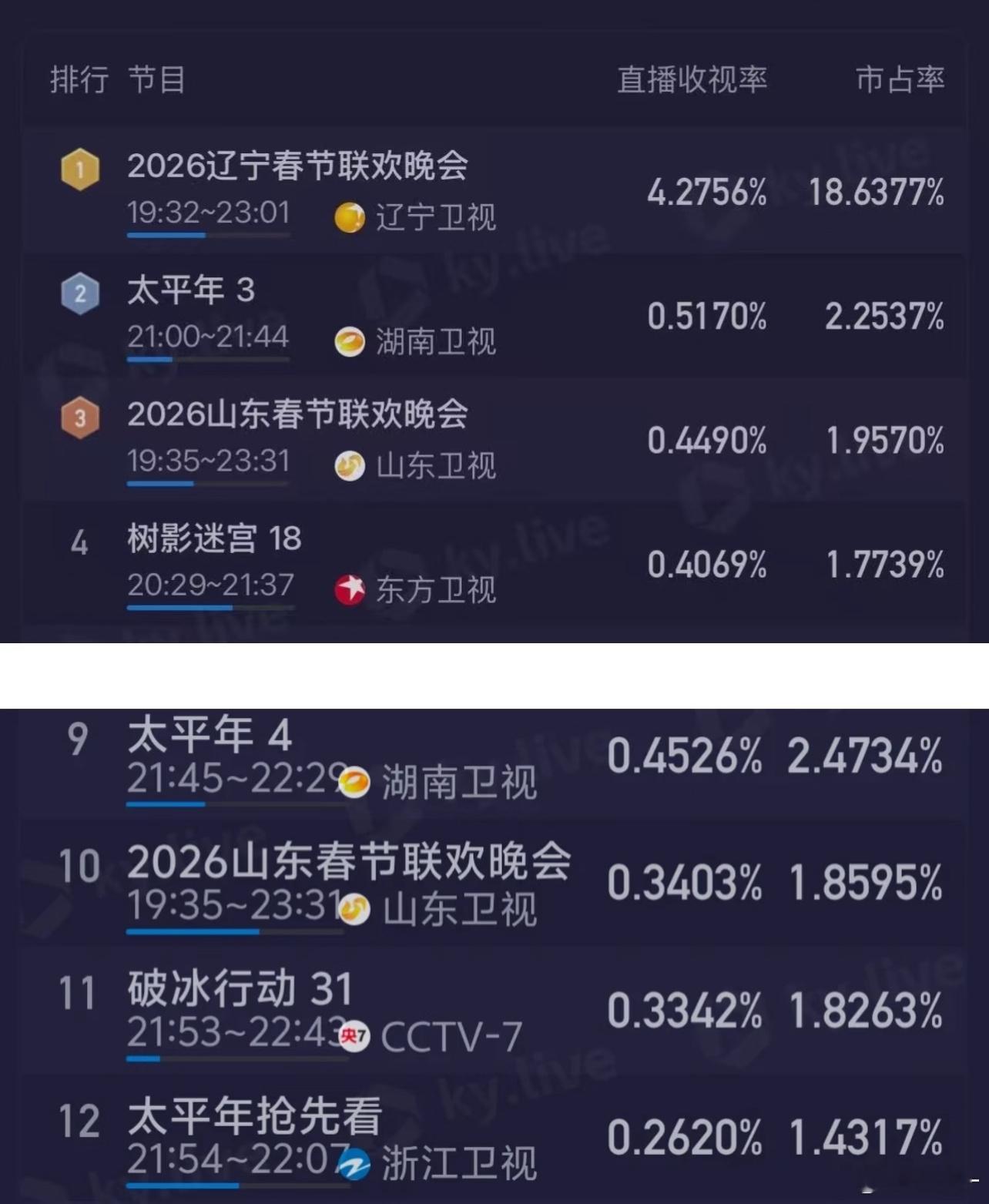Click the 湖南卫视 logo beside 太平年 3

[350, 341]
